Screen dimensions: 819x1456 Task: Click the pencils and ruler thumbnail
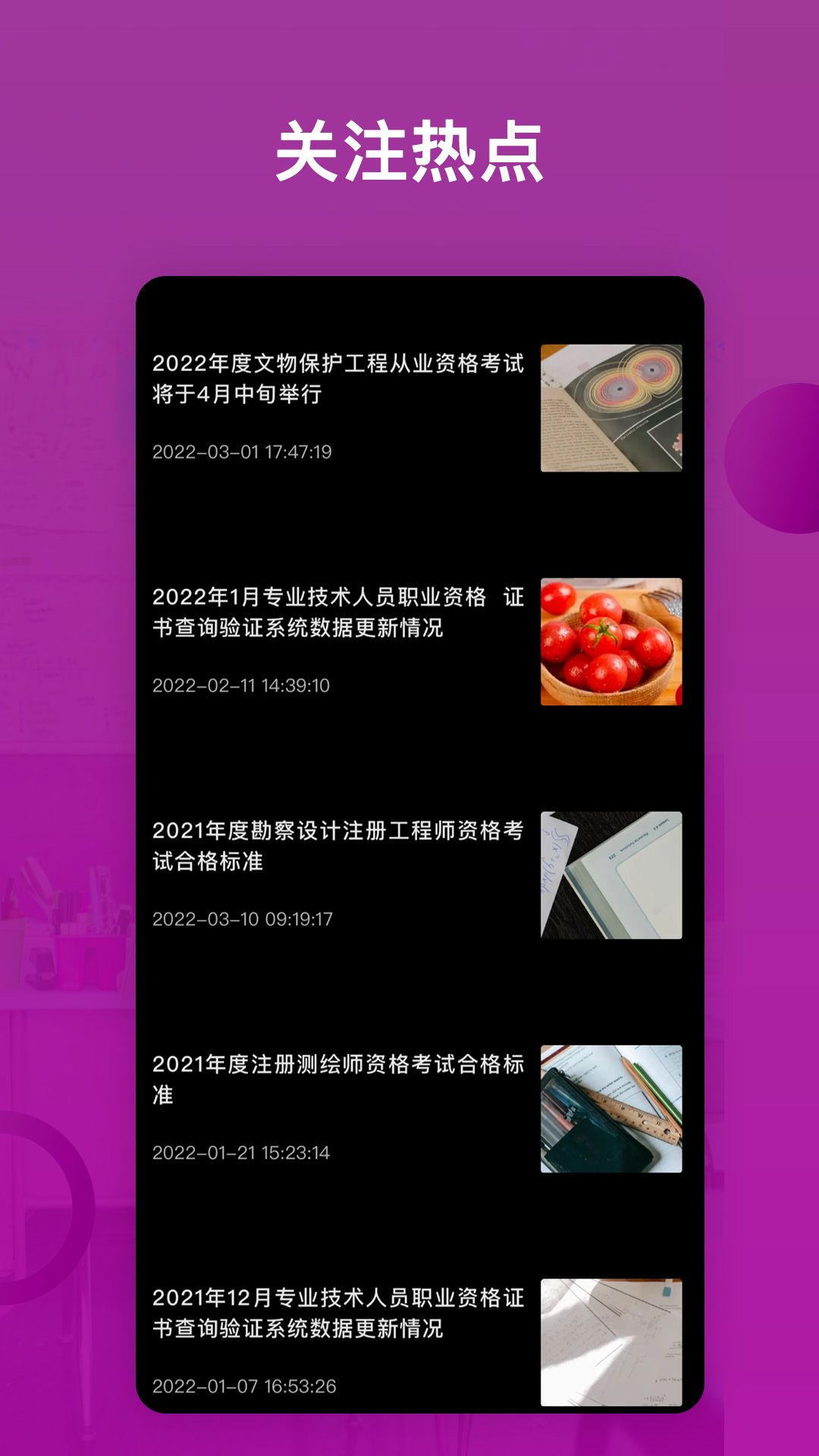pyautogui.click(x=610, y=1111)
